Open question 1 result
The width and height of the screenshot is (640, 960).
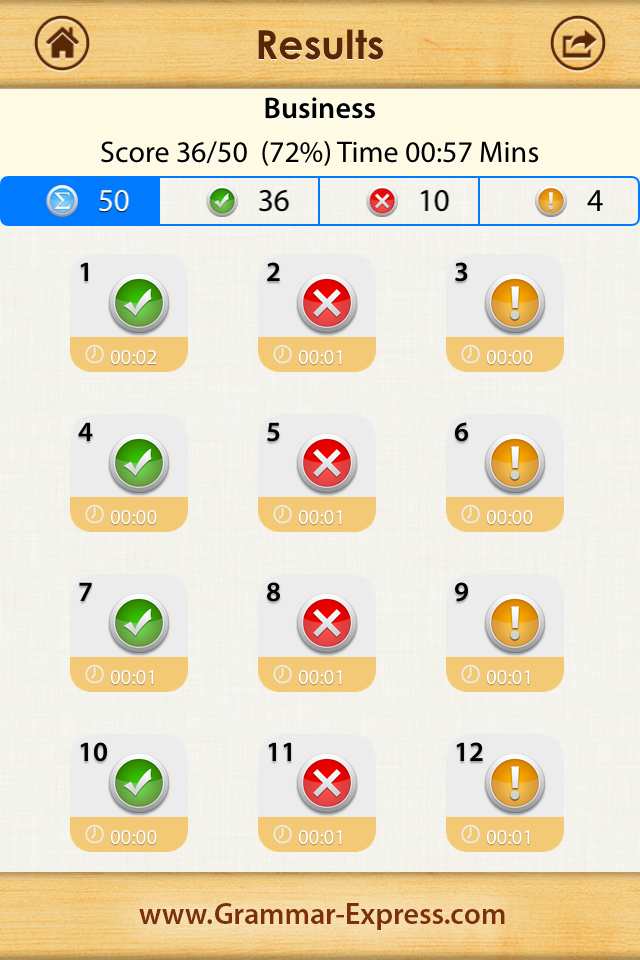[x=129, y=313]
